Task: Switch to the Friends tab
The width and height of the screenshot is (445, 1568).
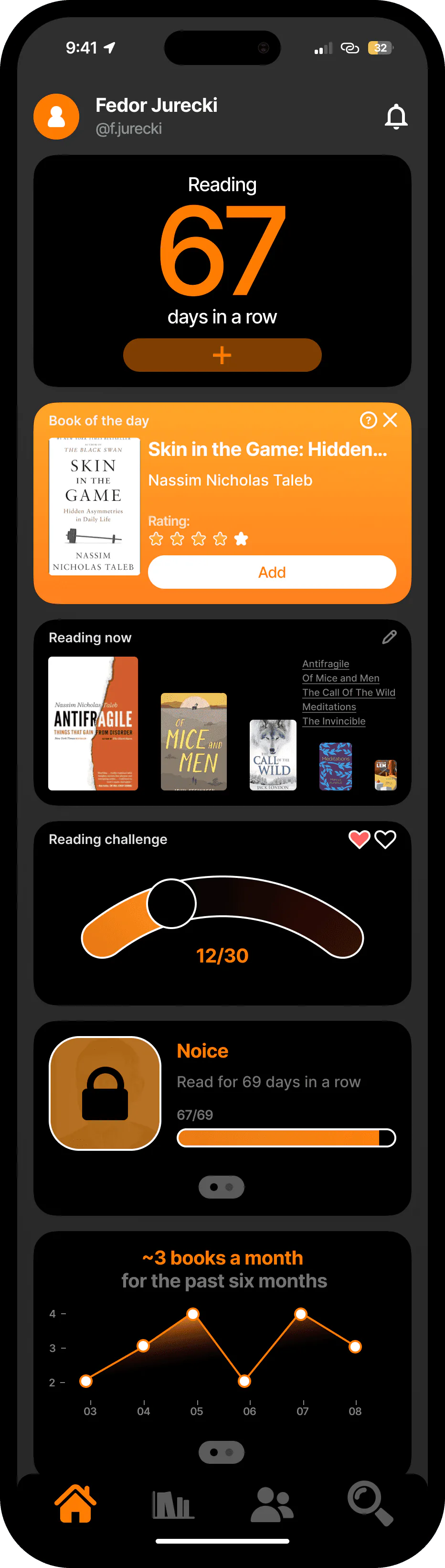Action: coord(272,1504)
